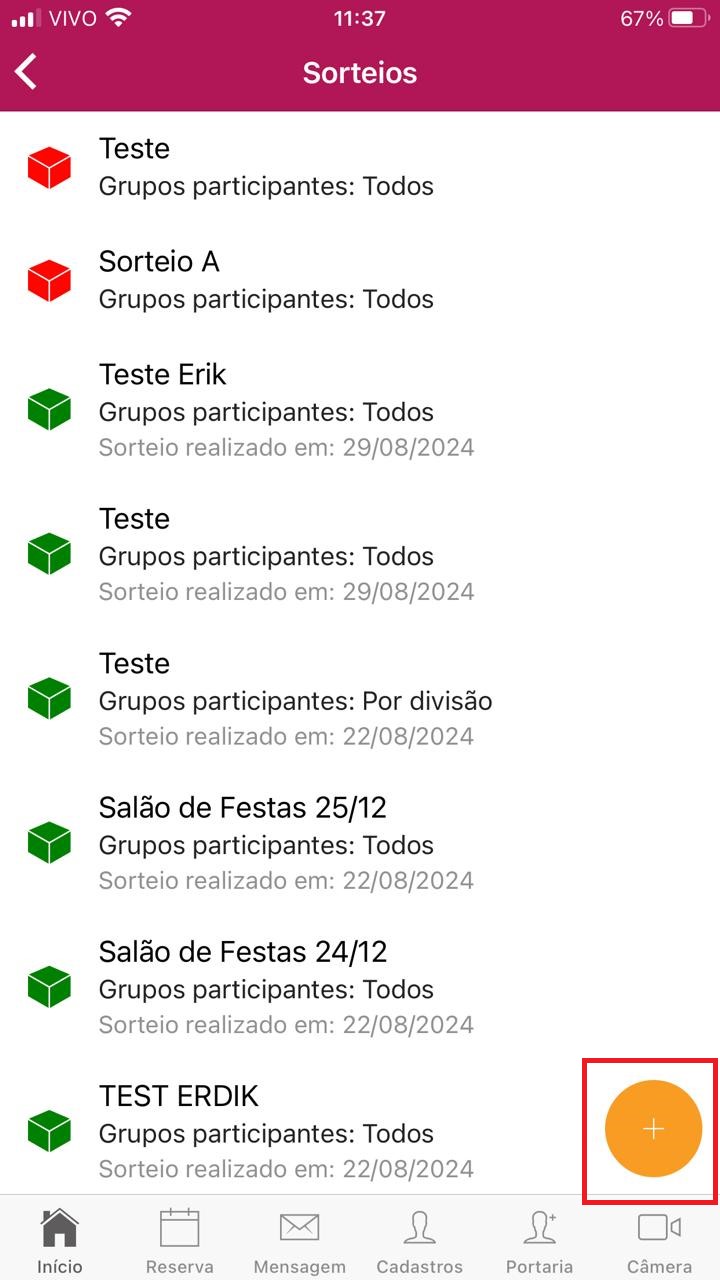Switch to the Reserva tab
This screenshot has height=1280, width=720.
180,1240
